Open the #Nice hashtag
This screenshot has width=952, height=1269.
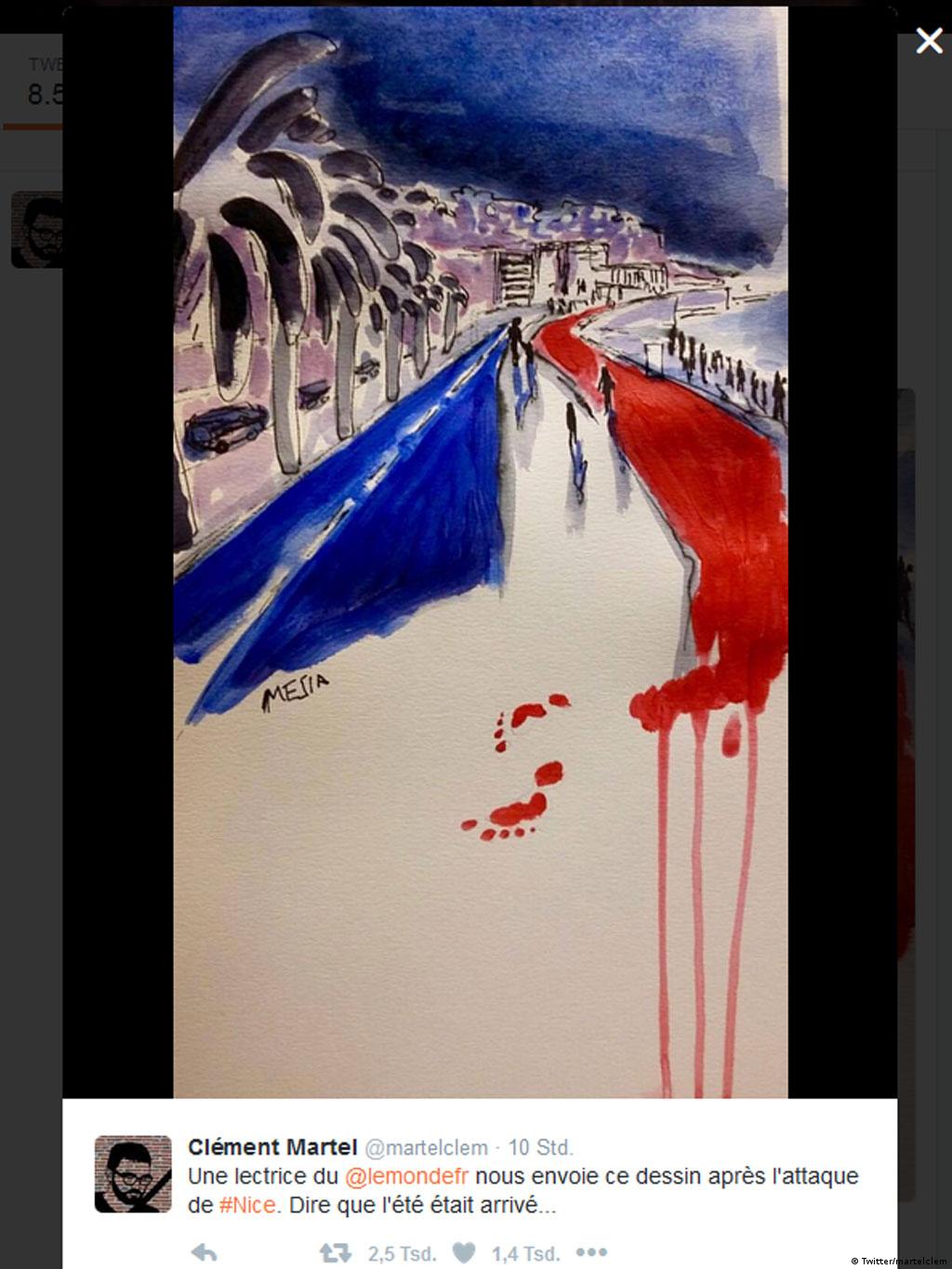click(247, 1206)
